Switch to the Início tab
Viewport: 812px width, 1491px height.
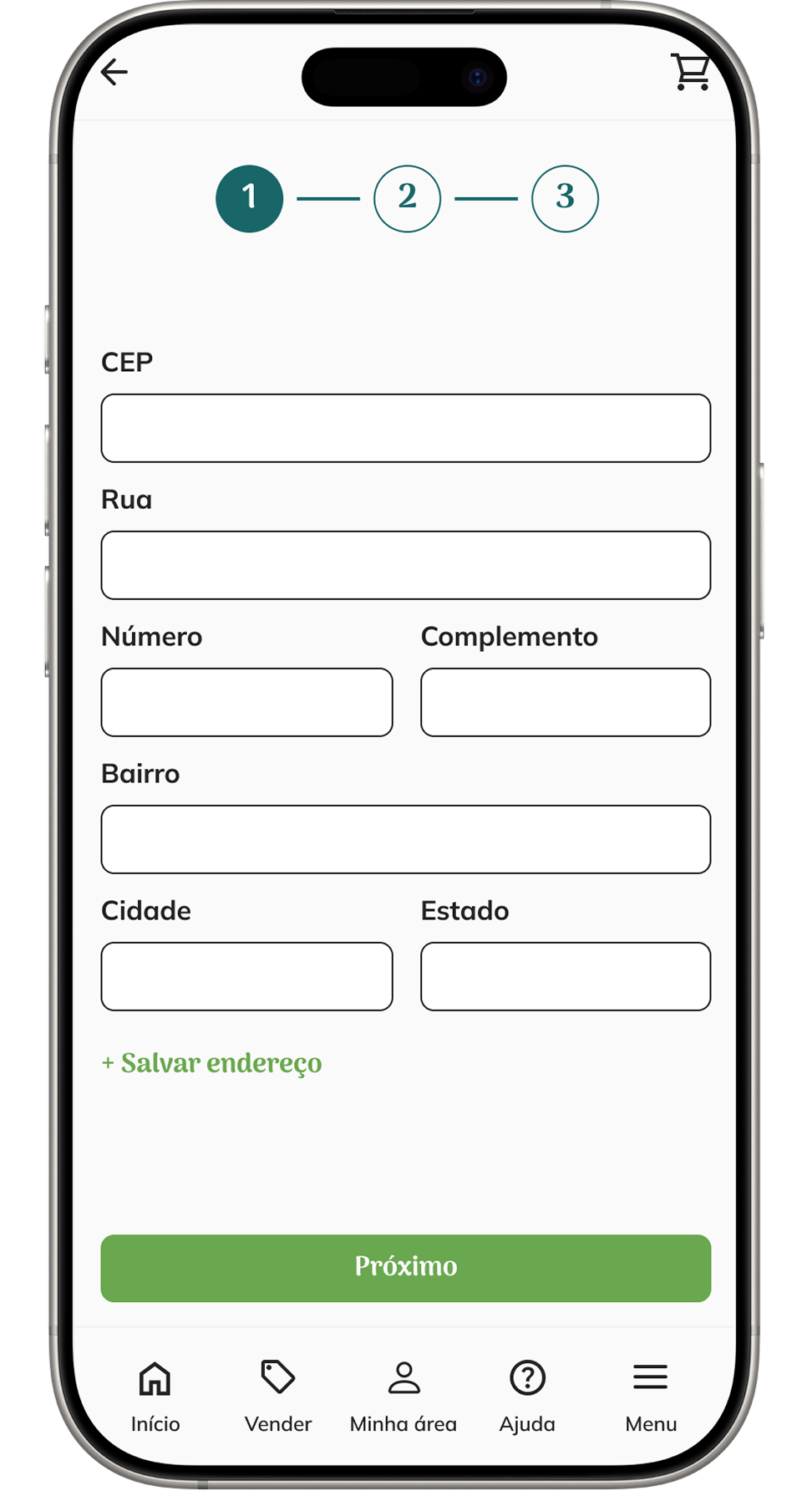pos(155,1396)
